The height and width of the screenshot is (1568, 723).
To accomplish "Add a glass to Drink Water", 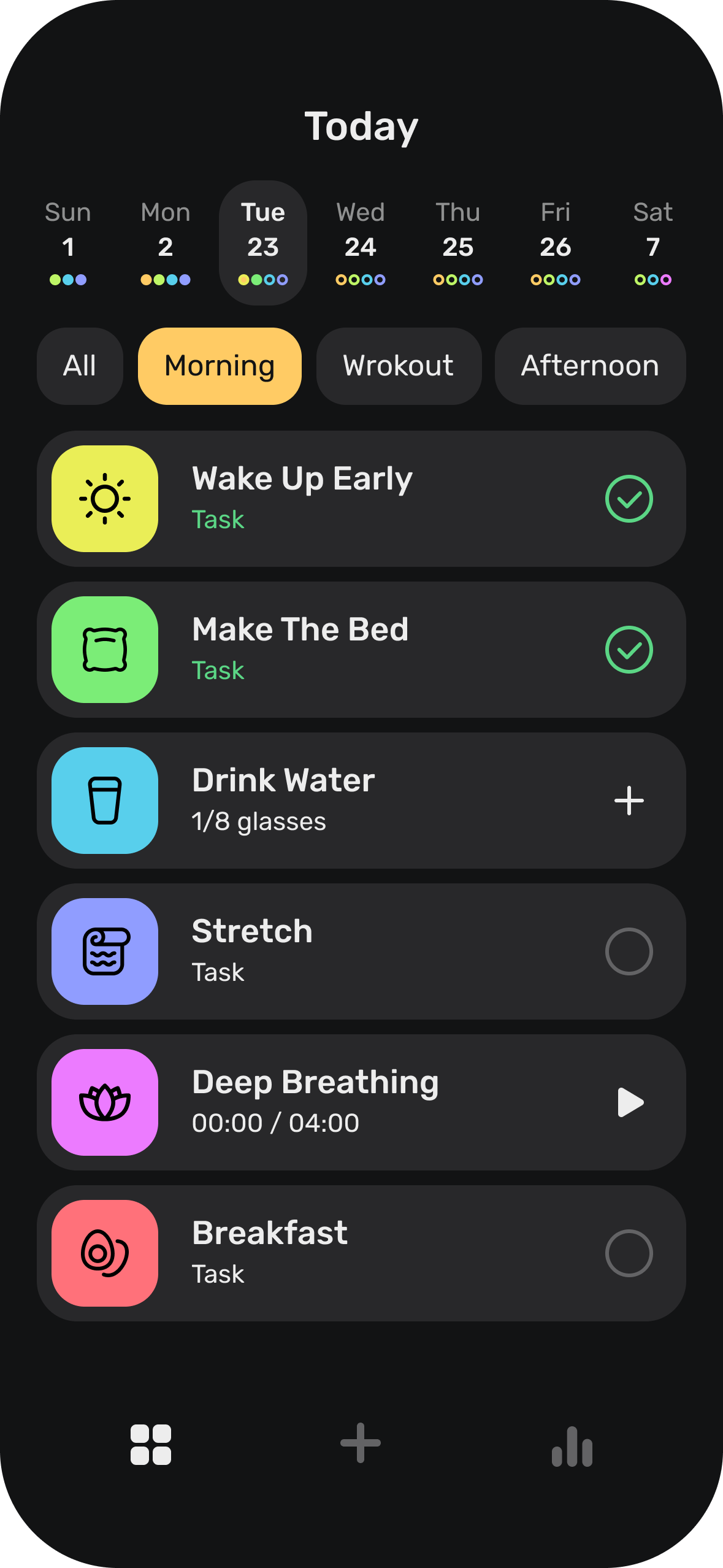I will coord(629,801).
